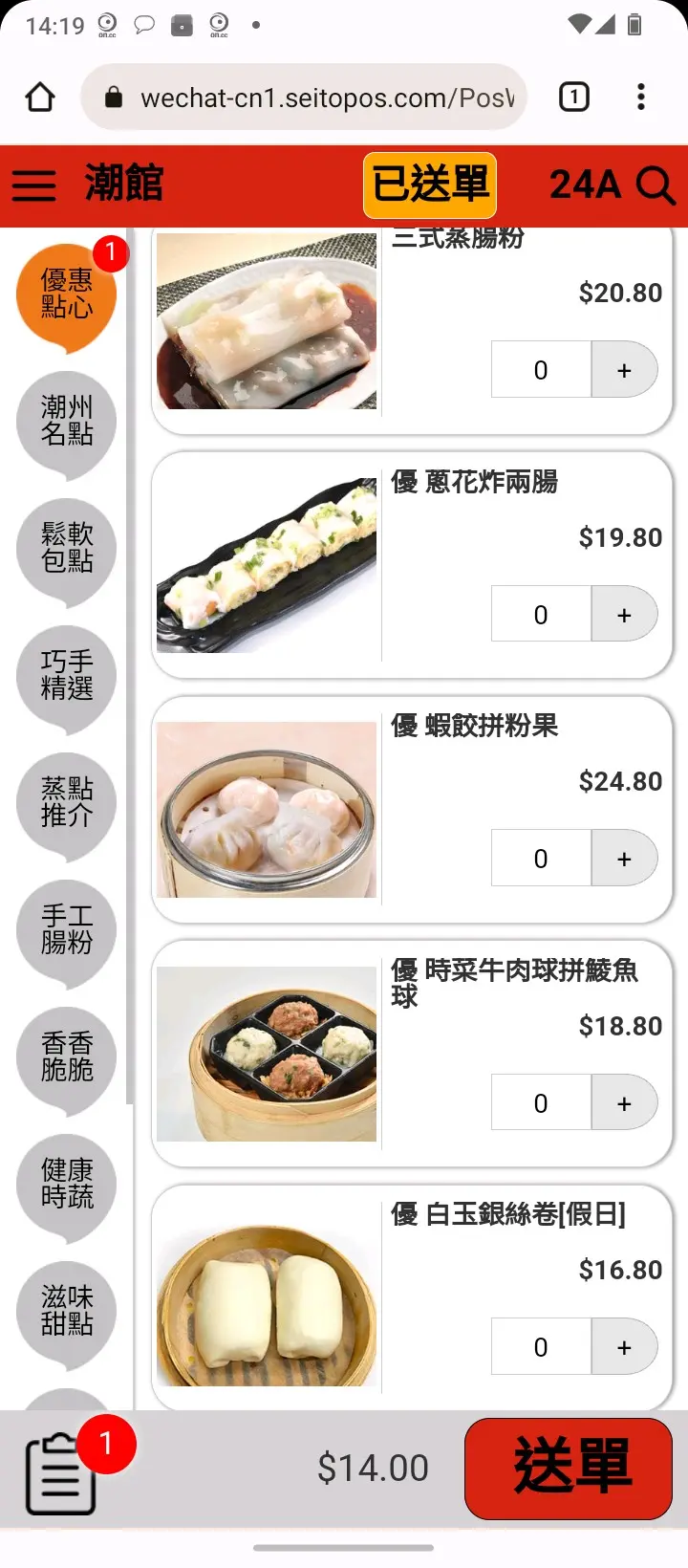
Task: Increase quantity of 蝦餃拼粉果
Action: 624,859
